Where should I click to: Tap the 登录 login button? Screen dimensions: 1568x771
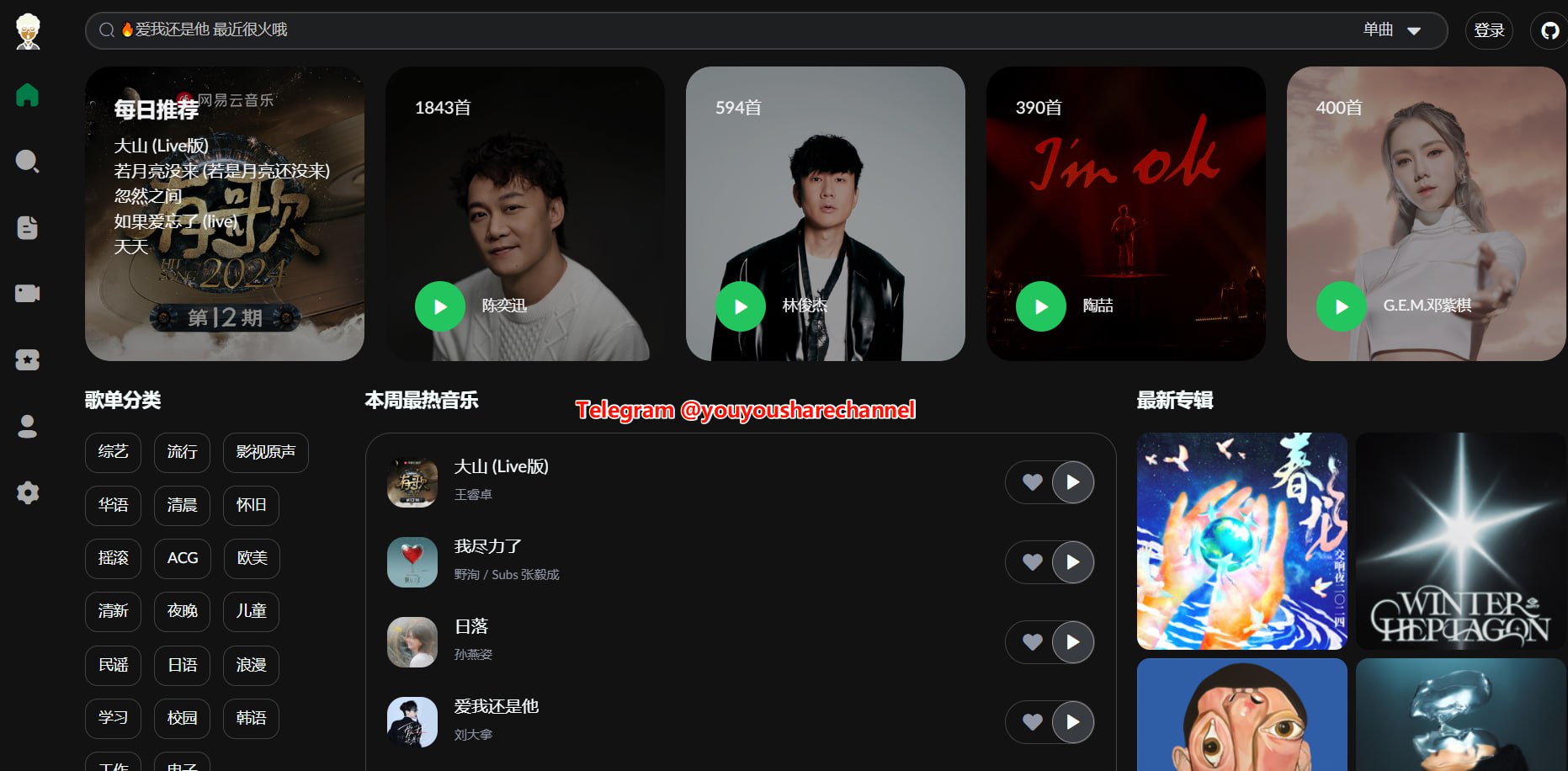click(1489, 31)
